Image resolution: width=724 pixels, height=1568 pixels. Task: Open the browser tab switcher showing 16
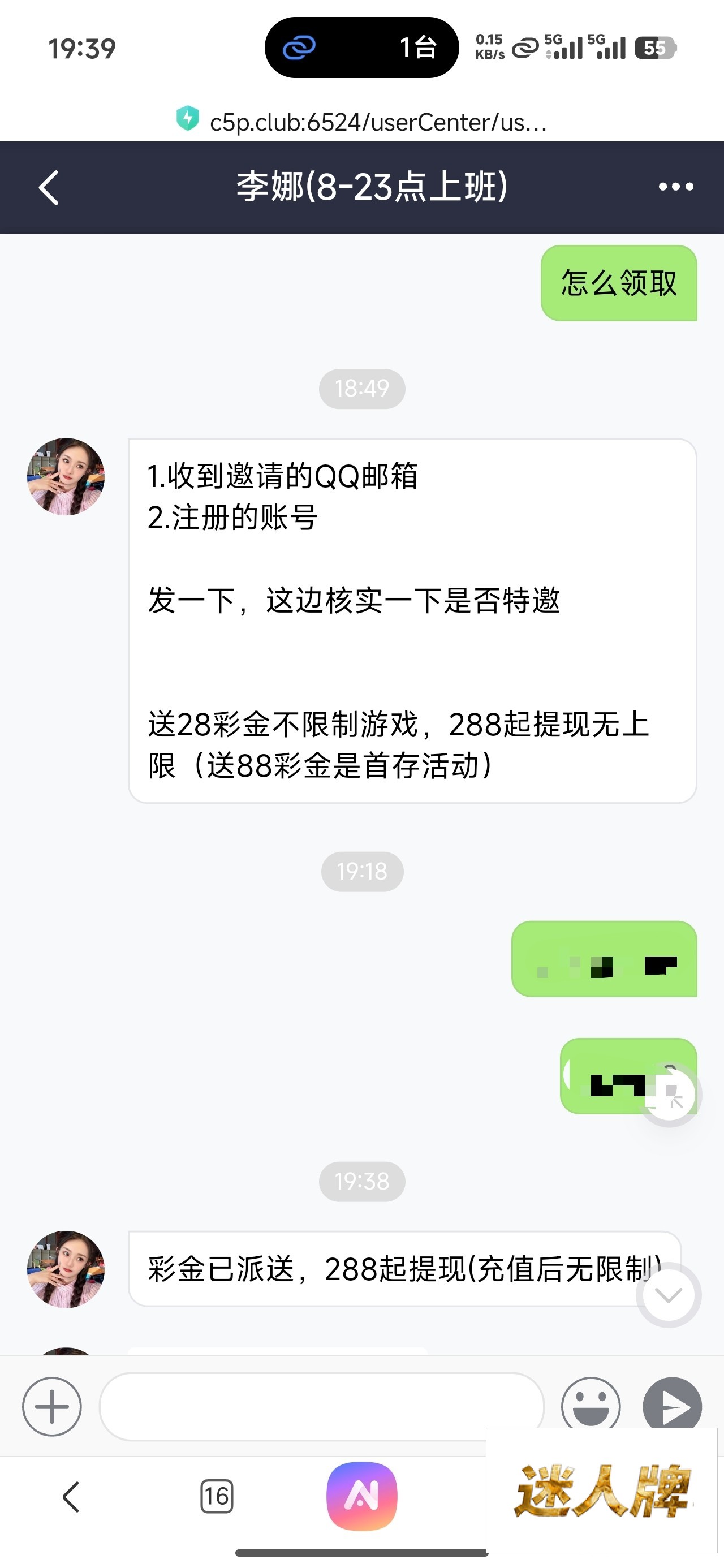click(x=216, y=1496)
